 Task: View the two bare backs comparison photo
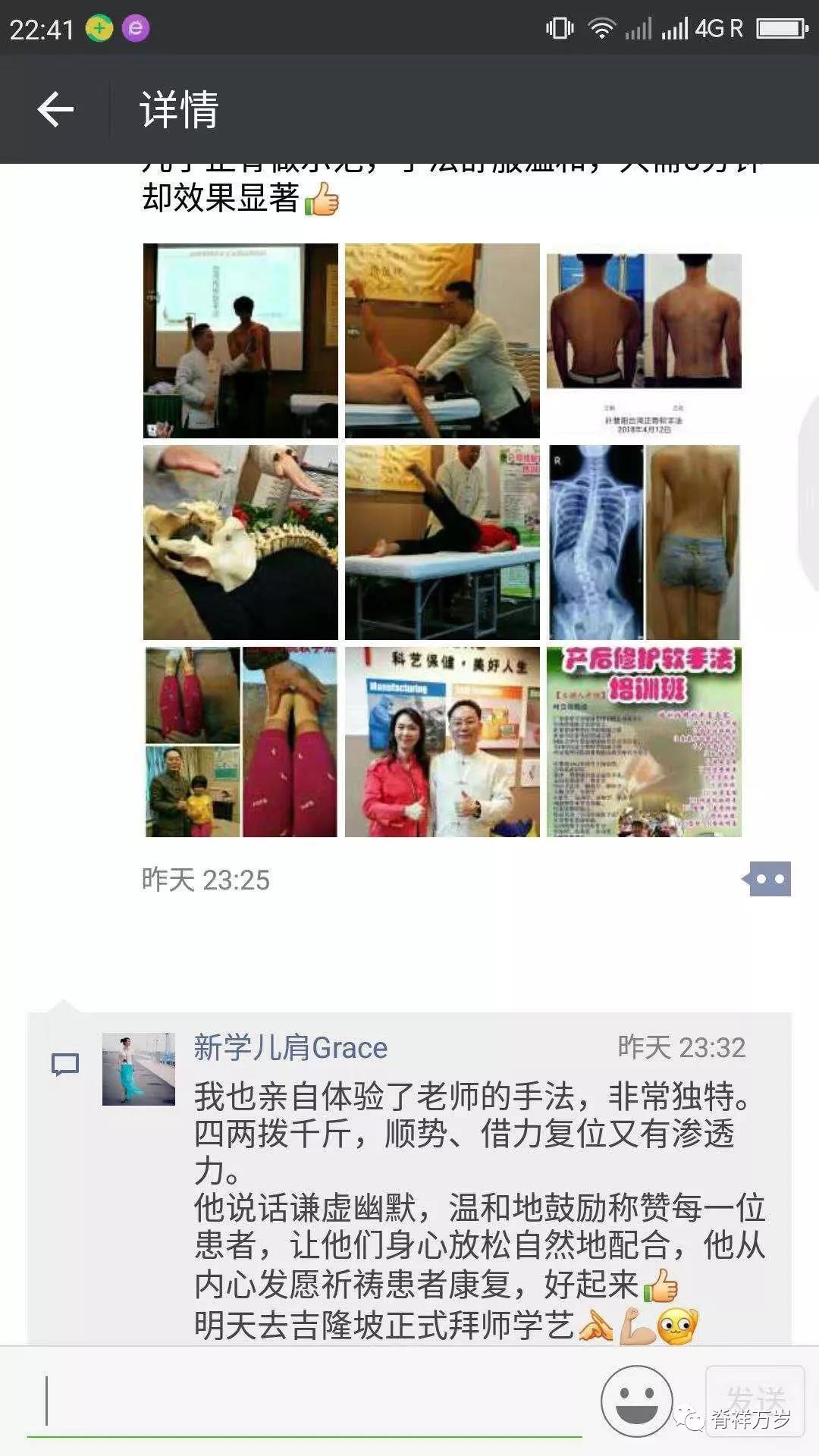pos(644,340)
